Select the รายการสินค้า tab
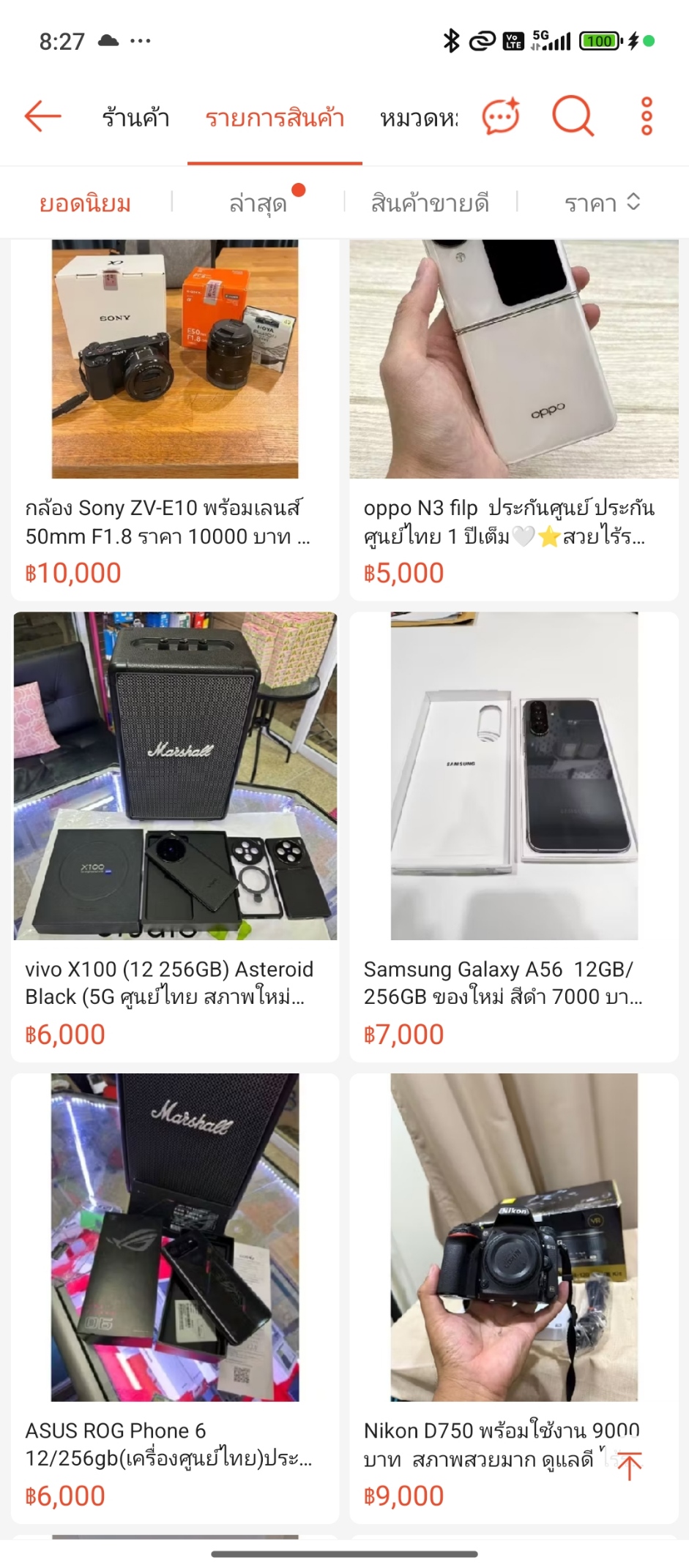Screen dimensions: 689x1568 (x=275, y=118)
